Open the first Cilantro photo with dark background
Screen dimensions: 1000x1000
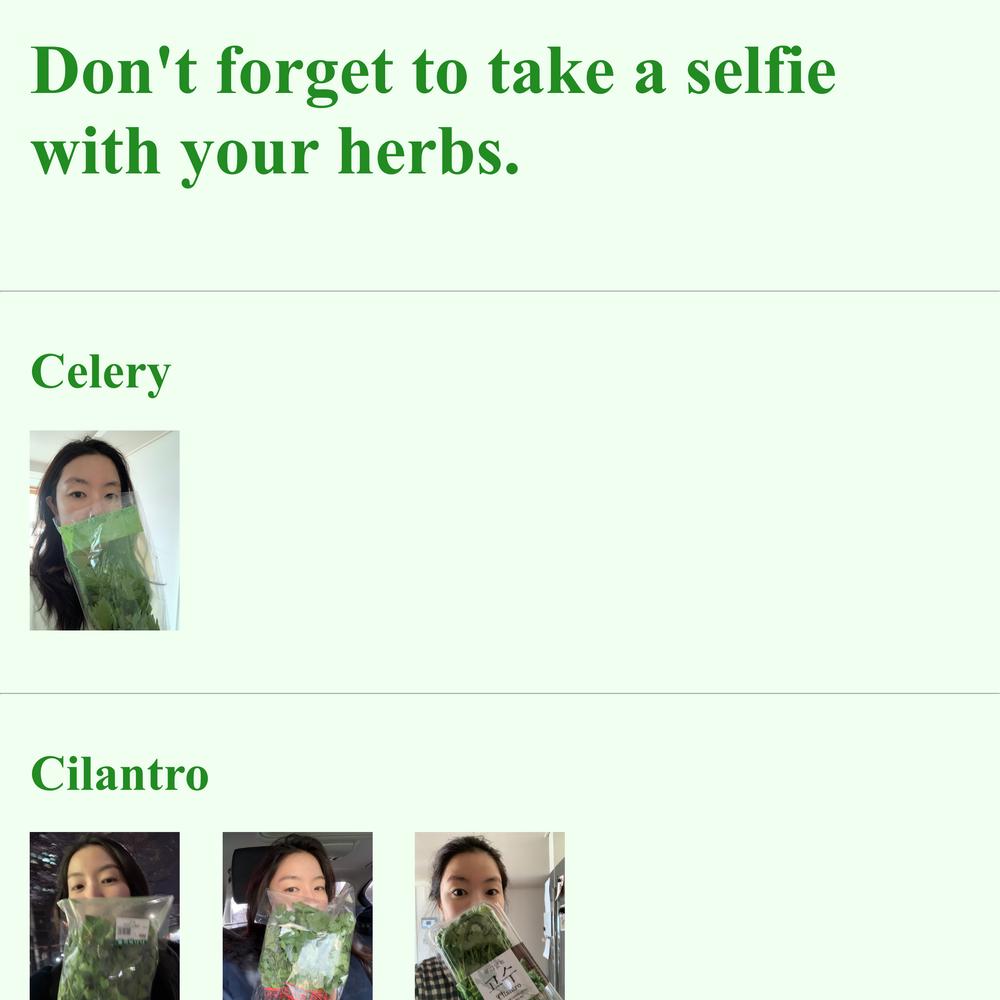(104, 915)
